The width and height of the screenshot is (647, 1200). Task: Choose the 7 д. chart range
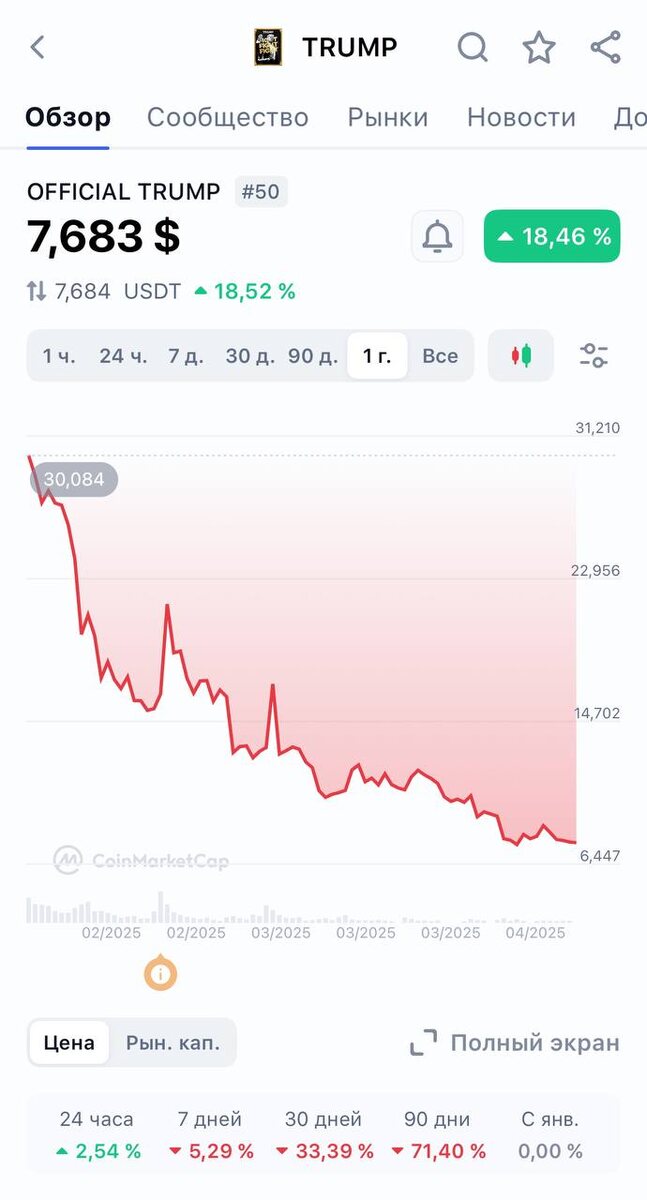185,356
